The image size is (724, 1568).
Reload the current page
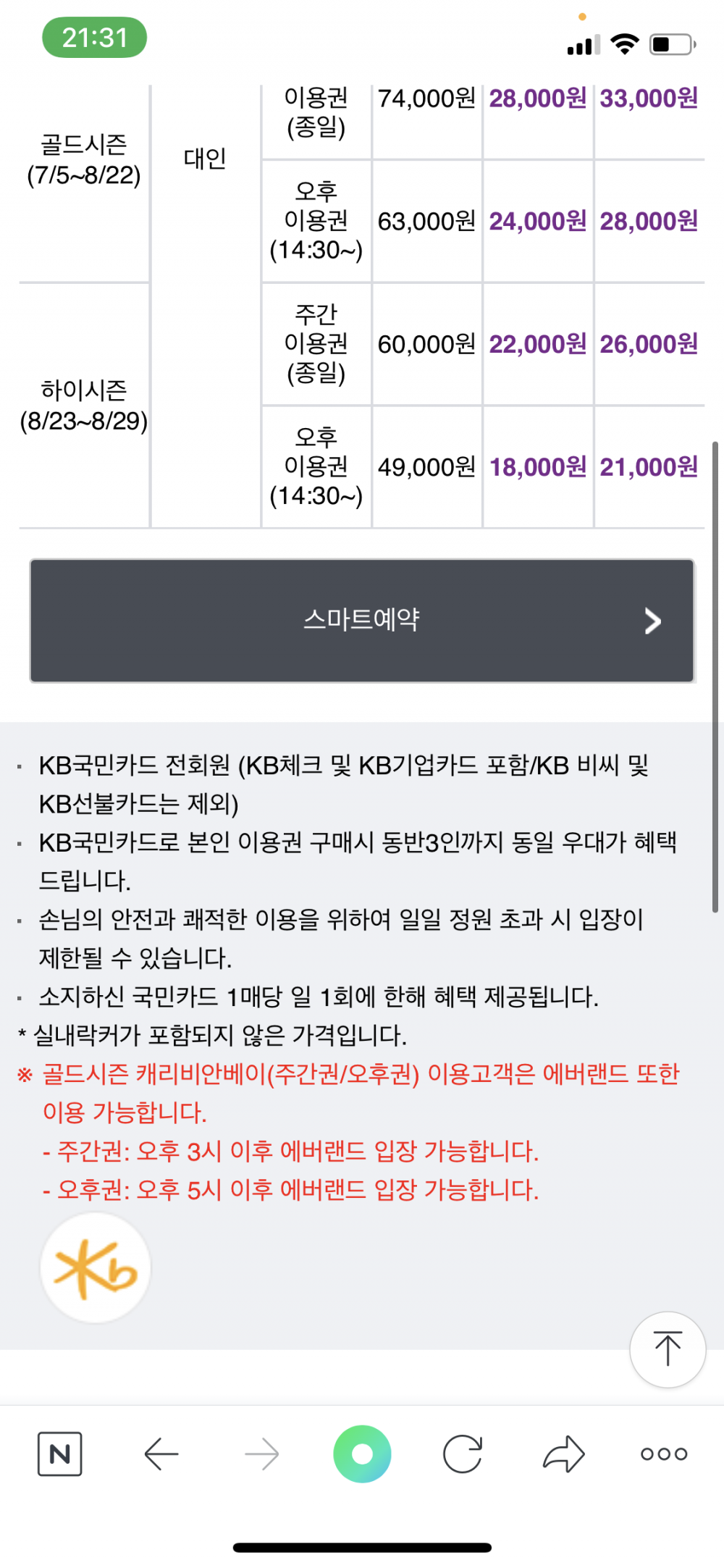(x=463, y=1454)
